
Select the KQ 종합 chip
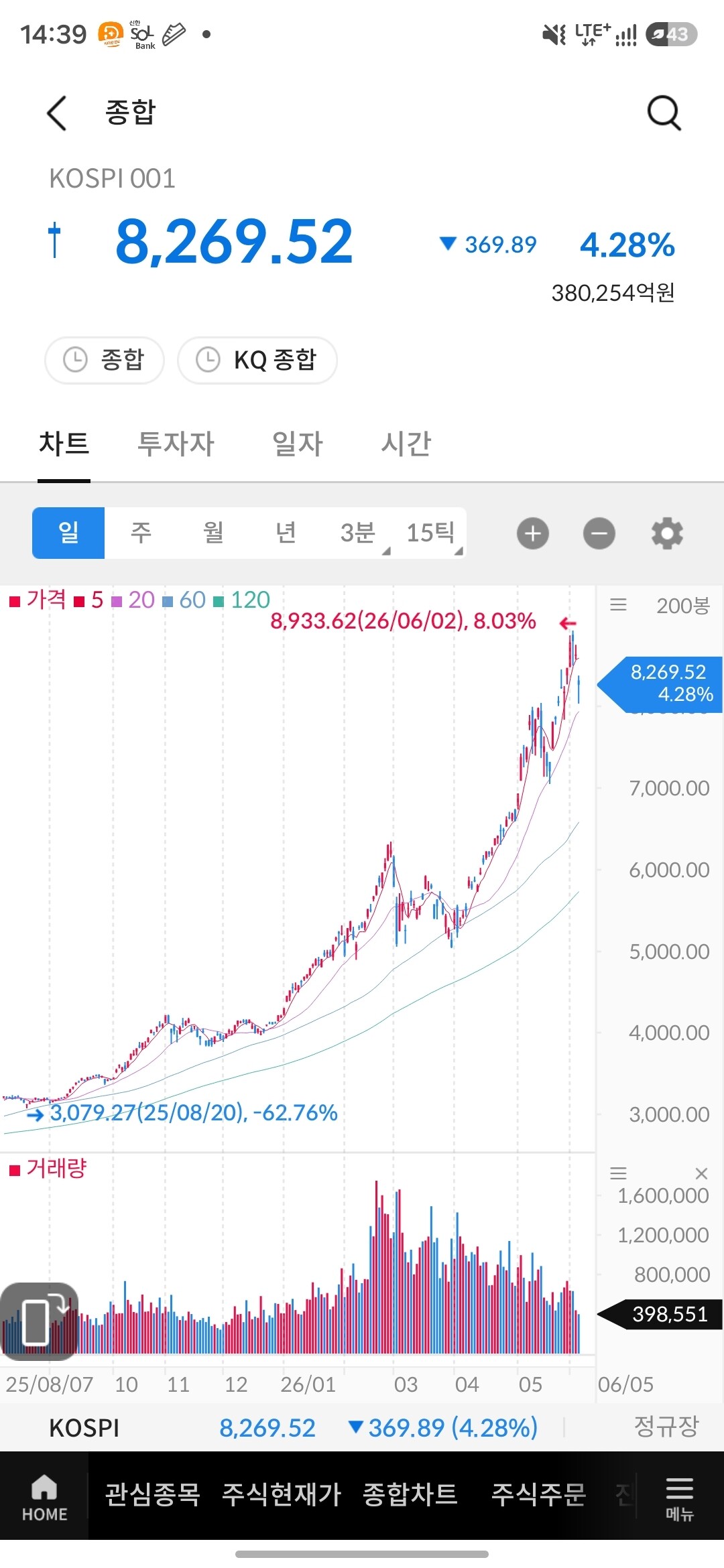pyautogui.click(x=257, y=360)
